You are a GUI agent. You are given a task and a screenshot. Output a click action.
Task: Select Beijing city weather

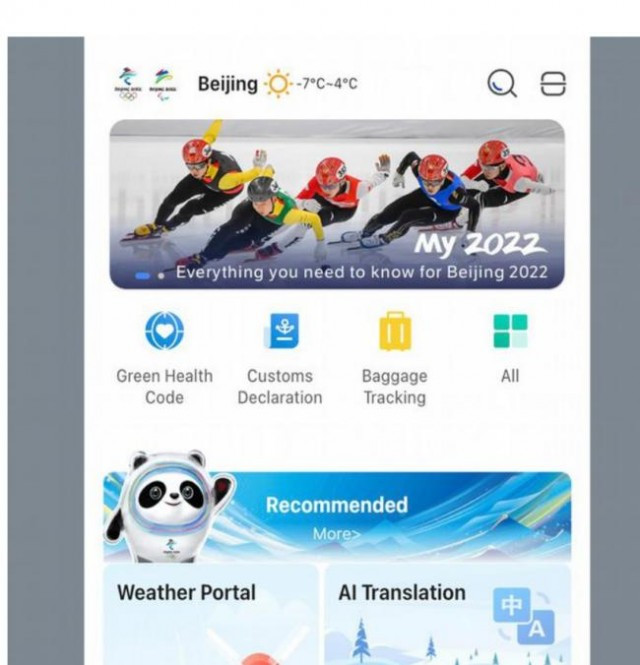tap(277, 84)
